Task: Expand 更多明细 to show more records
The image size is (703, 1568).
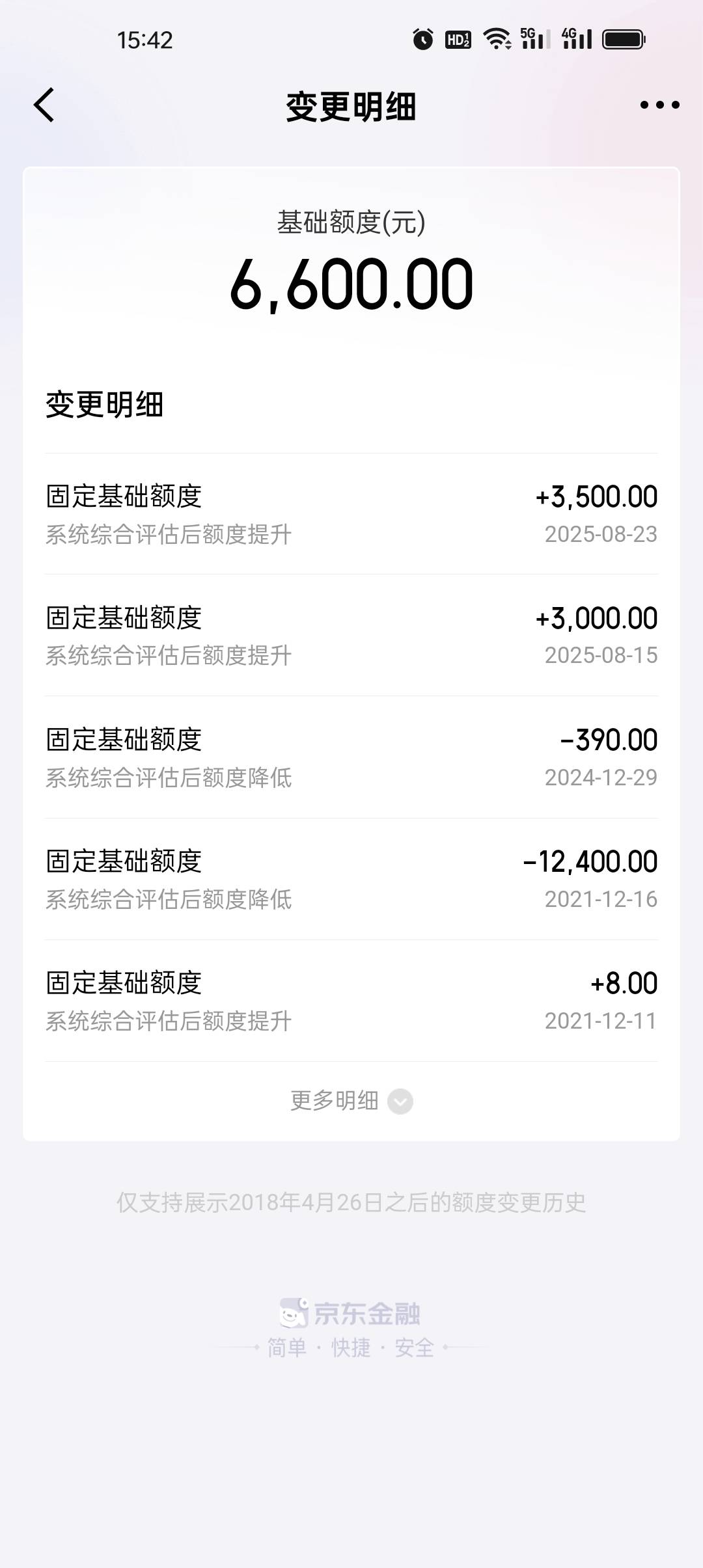Action: [351, 1101]
